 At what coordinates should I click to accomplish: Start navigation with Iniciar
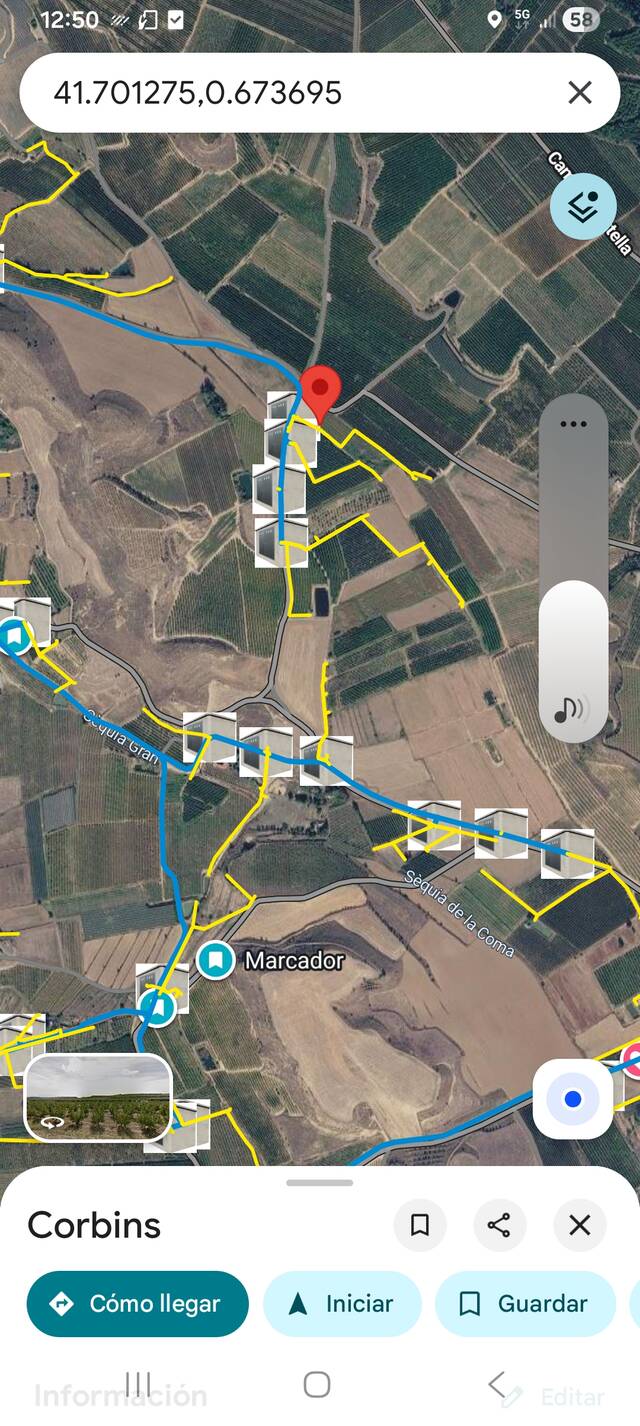pos(342,1304)
